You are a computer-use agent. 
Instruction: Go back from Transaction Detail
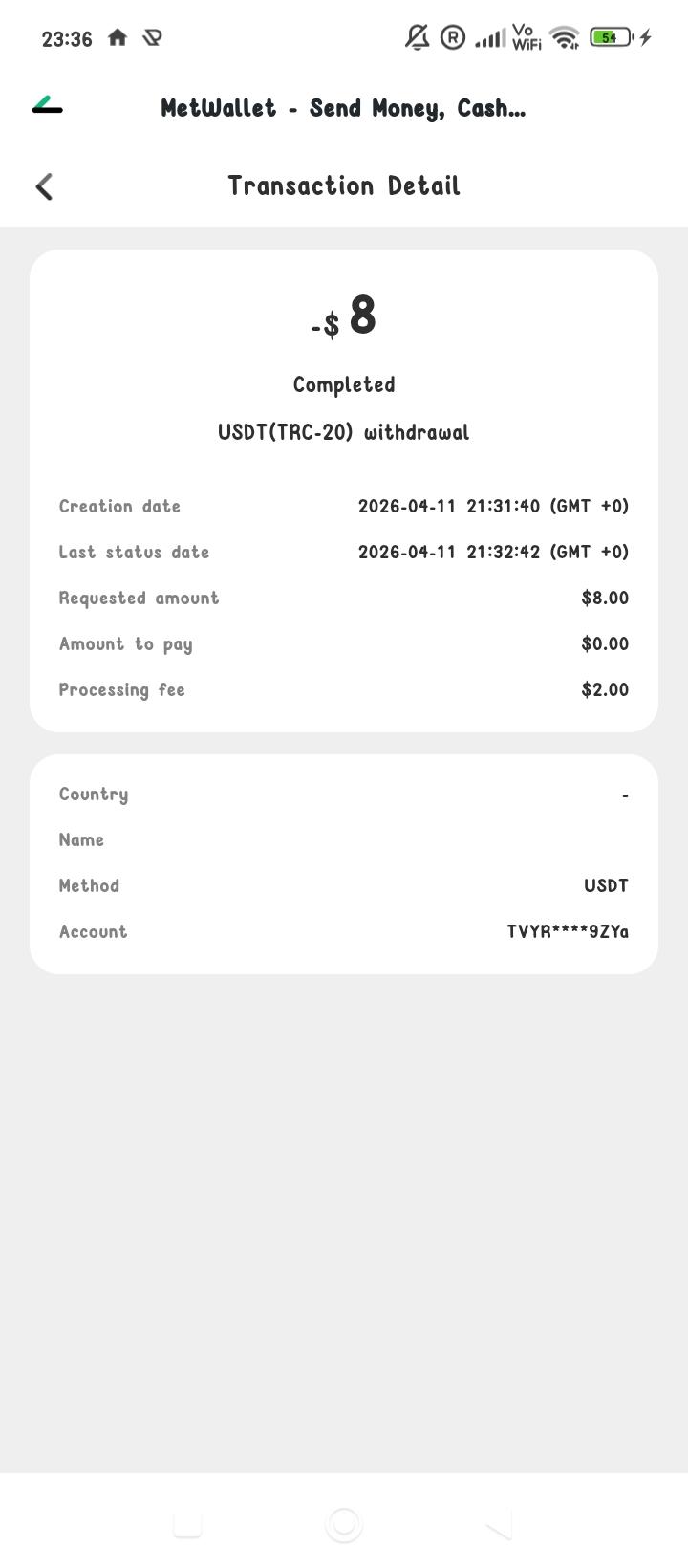pos(44,186)
